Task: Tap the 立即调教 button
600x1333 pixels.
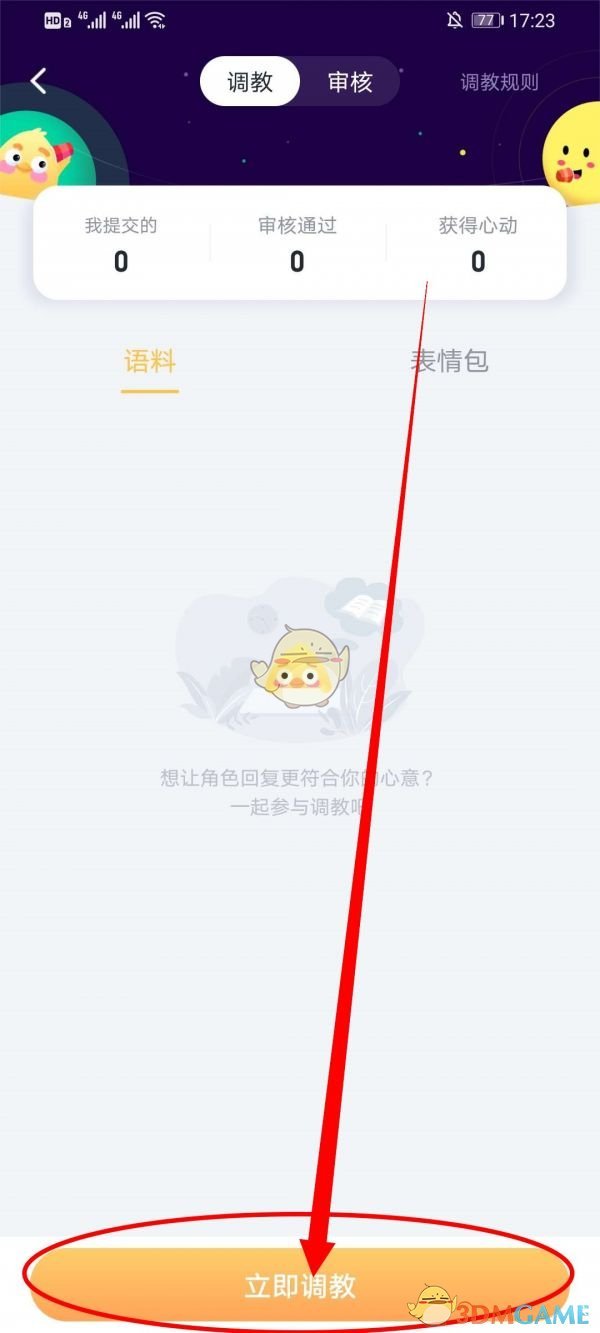Action: pyautogui.click(x=300, y=1285)
